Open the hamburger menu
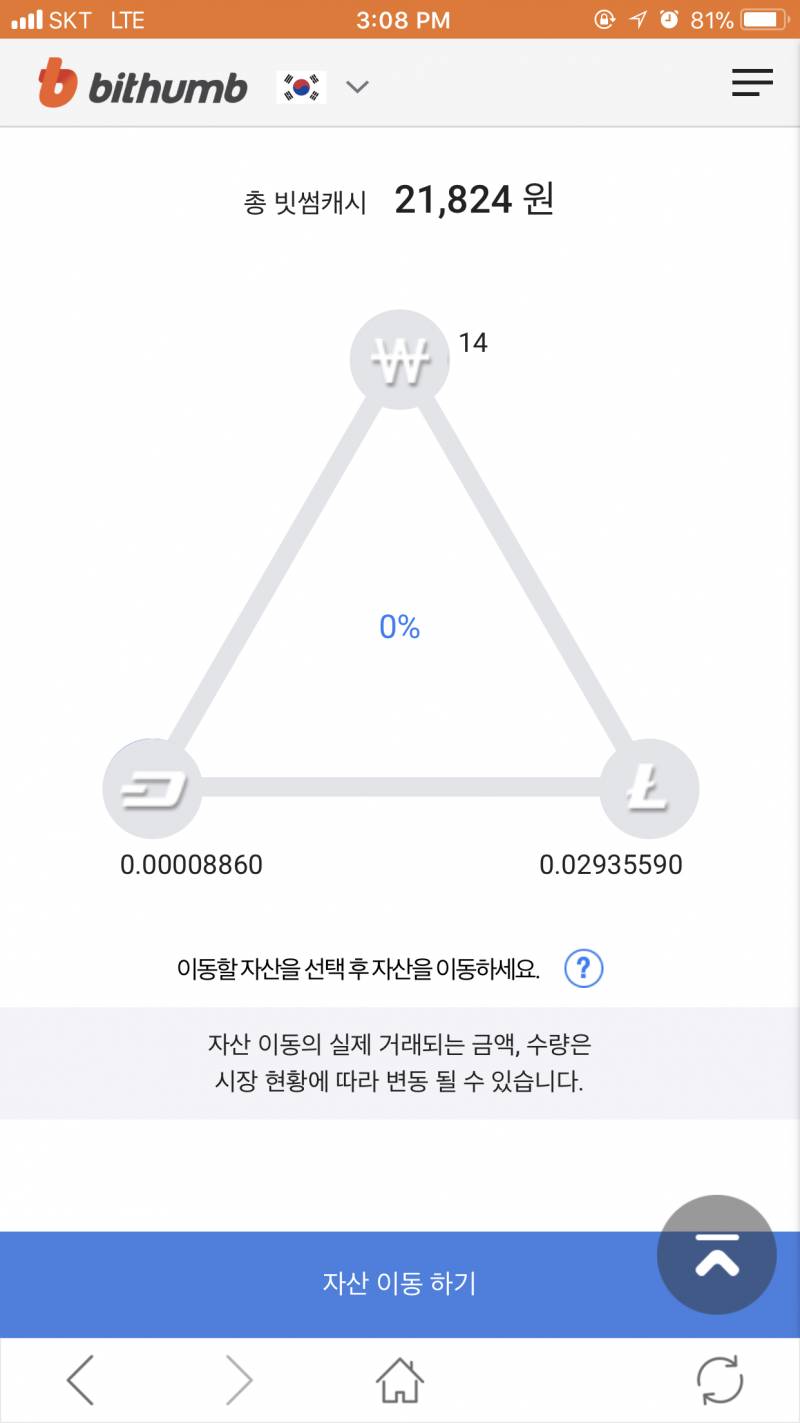The image size is (800, 1423). point(752,84)
